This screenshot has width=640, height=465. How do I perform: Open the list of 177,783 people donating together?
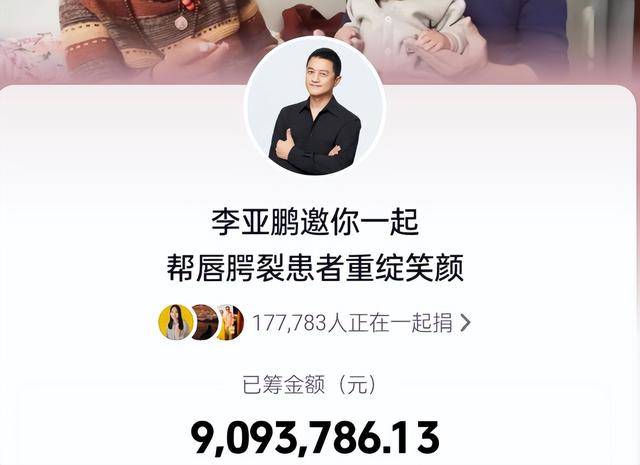360,322
